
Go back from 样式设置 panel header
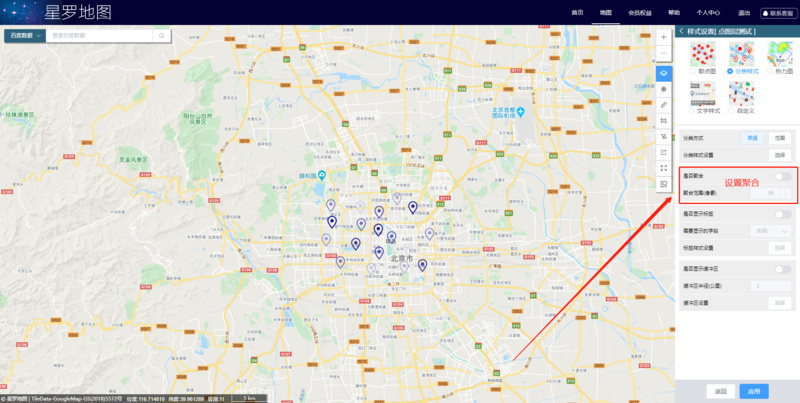(681, 32)
